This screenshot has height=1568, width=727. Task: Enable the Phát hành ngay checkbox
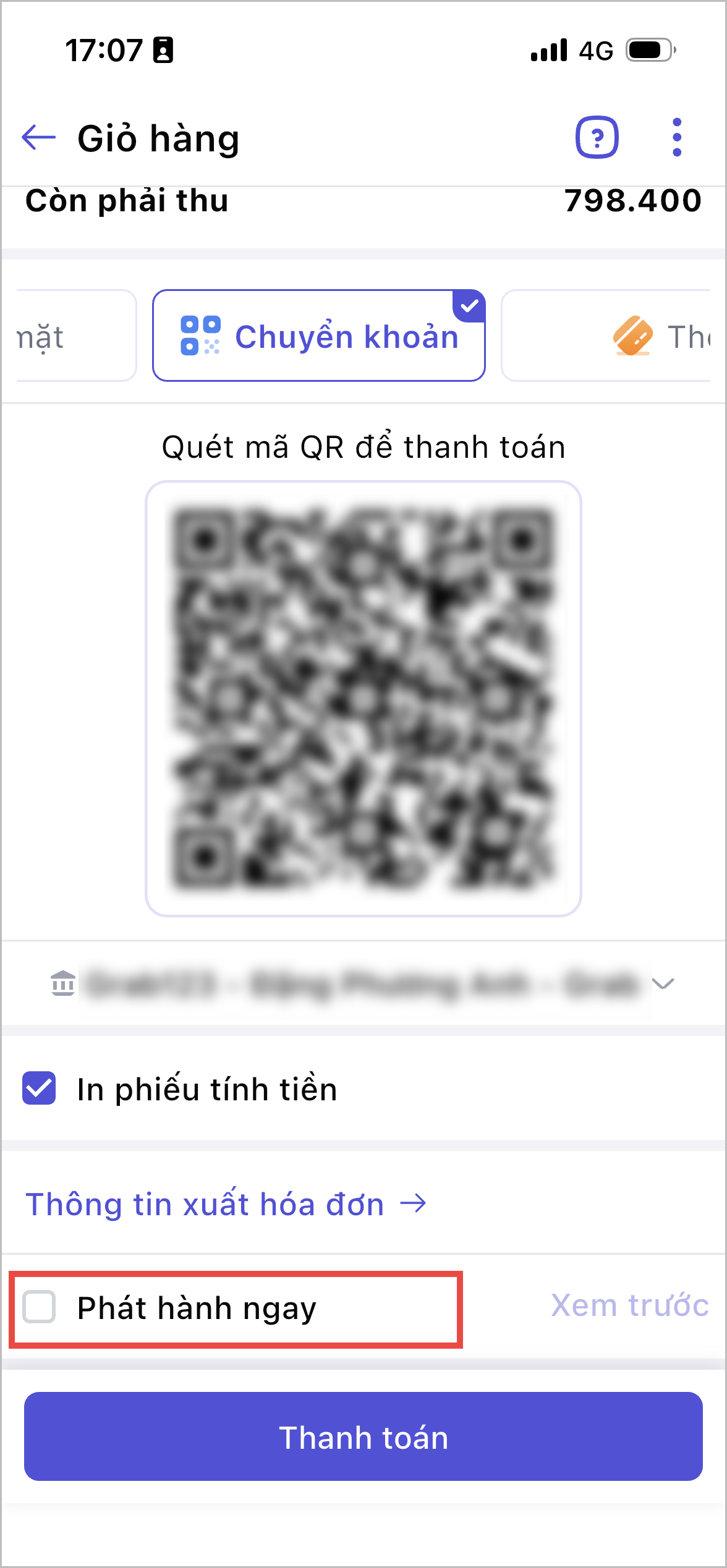[40, 1307]
